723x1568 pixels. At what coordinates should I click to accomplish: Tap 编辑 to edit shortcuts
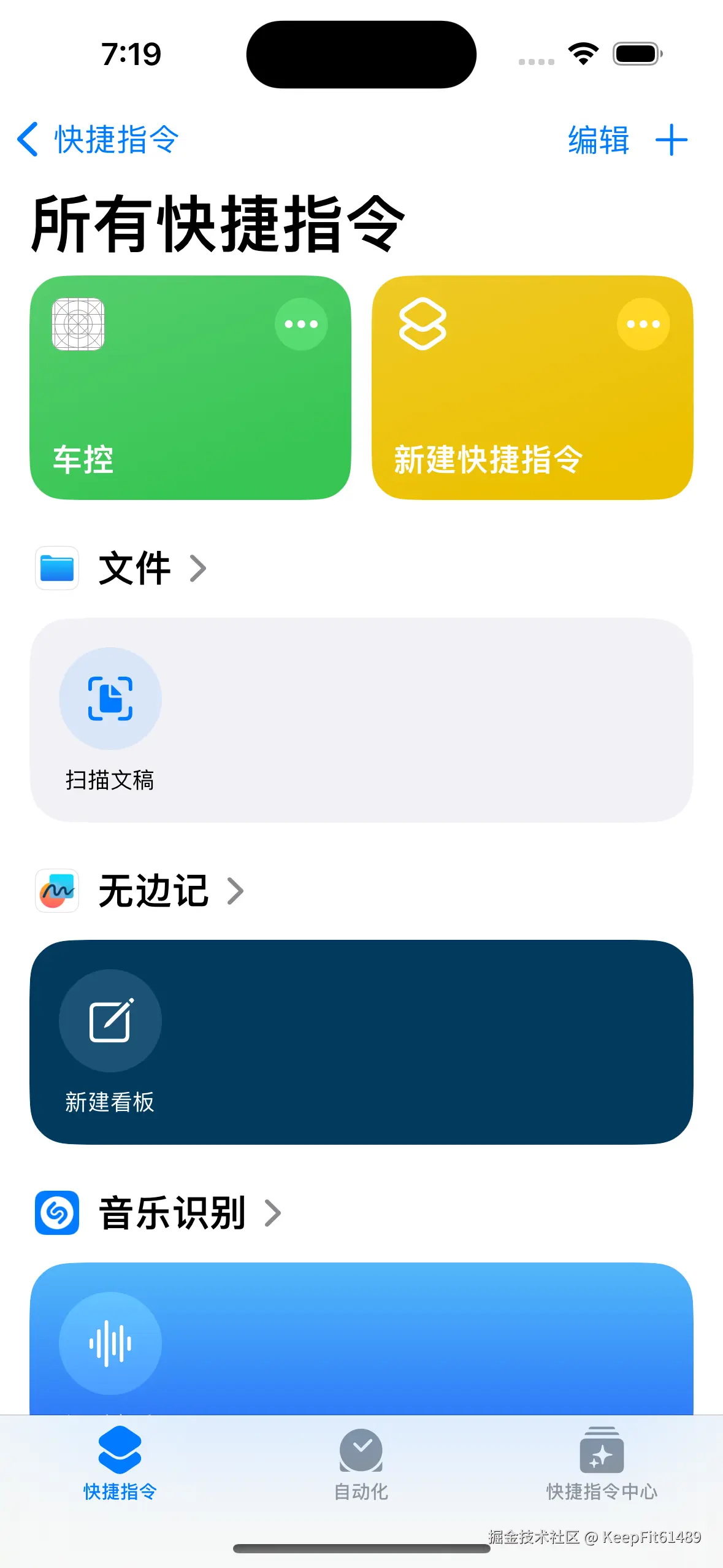(597, 140)
